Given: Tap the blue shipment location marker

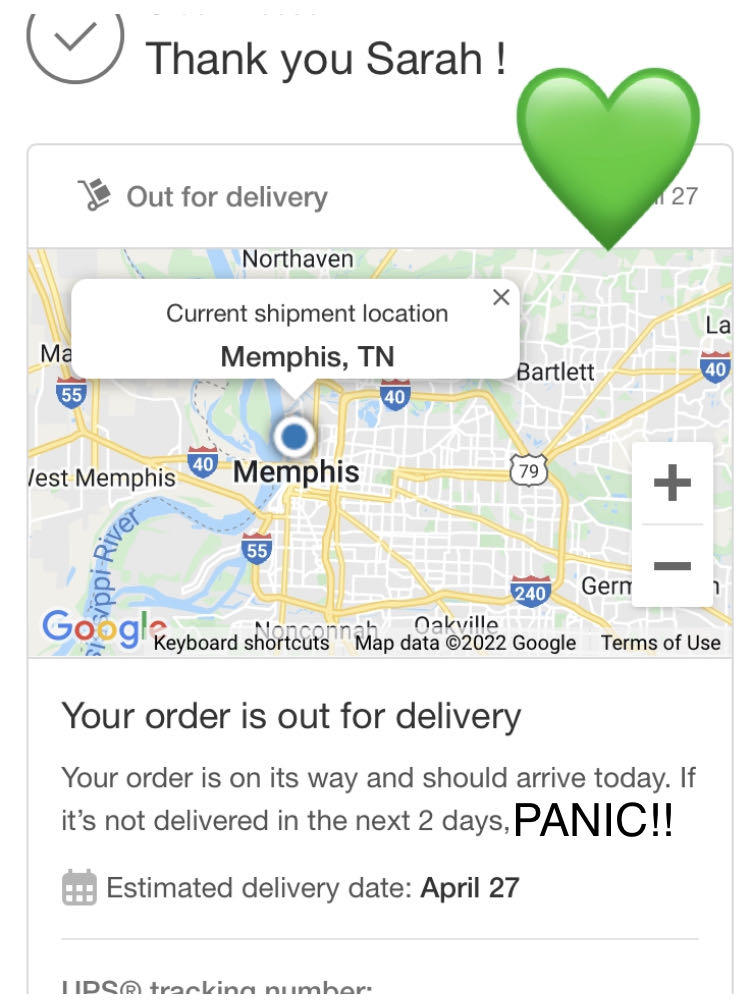Looking at the screenshot, I should coord(294,437).
